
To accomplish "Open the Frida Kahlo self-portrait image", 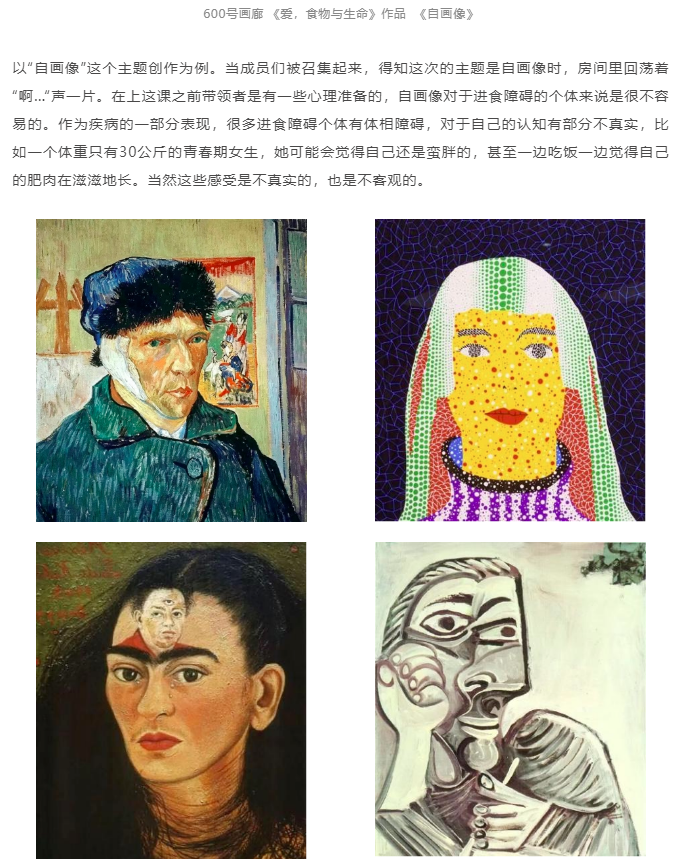I will tap(171, 700).
